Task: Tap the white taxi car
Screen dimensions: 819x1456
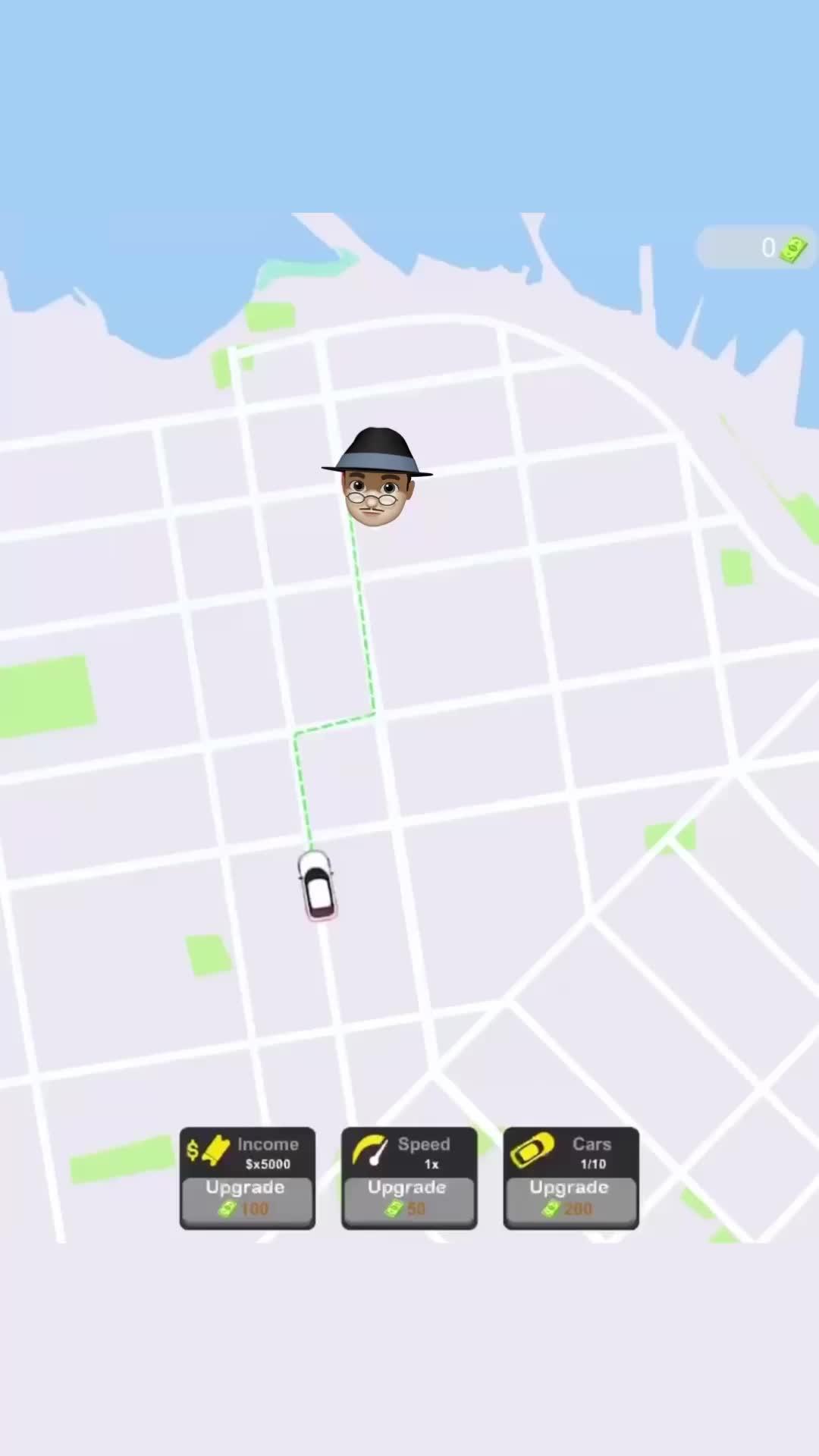Action: click(317, 885)
